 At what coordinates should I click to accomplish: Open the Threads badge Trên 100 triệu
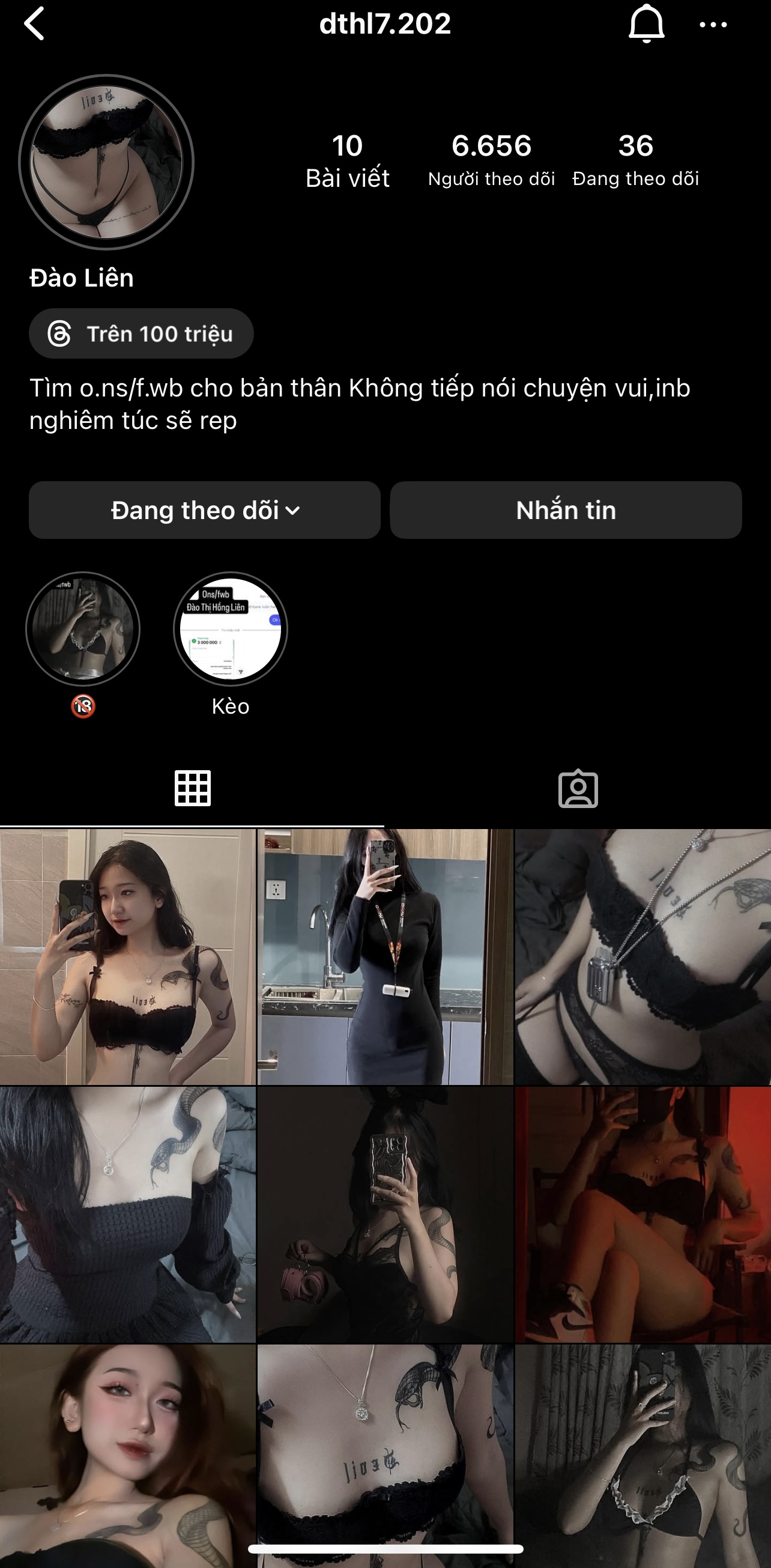[141, 333]
